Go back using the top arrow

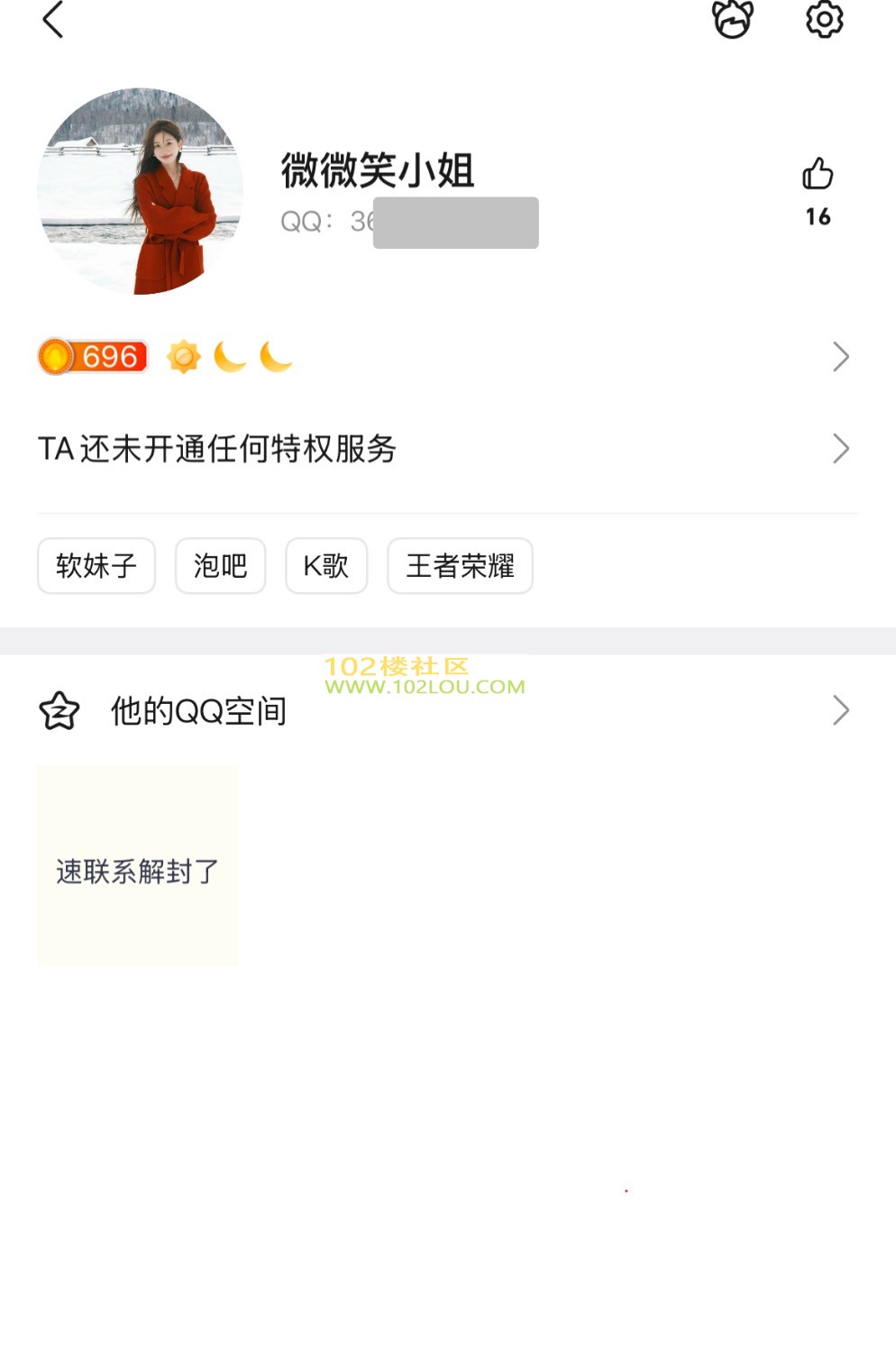[53, 20]
